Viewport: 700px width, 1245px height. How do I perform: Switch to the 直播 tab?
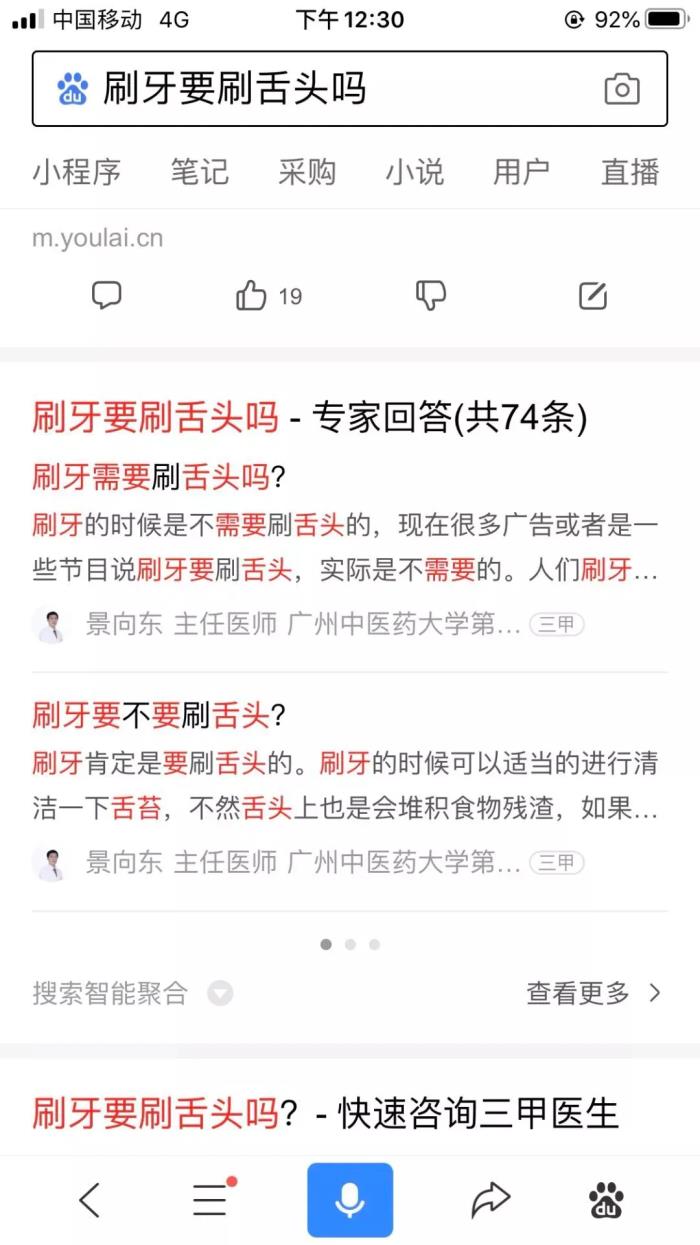coord(630,172)
